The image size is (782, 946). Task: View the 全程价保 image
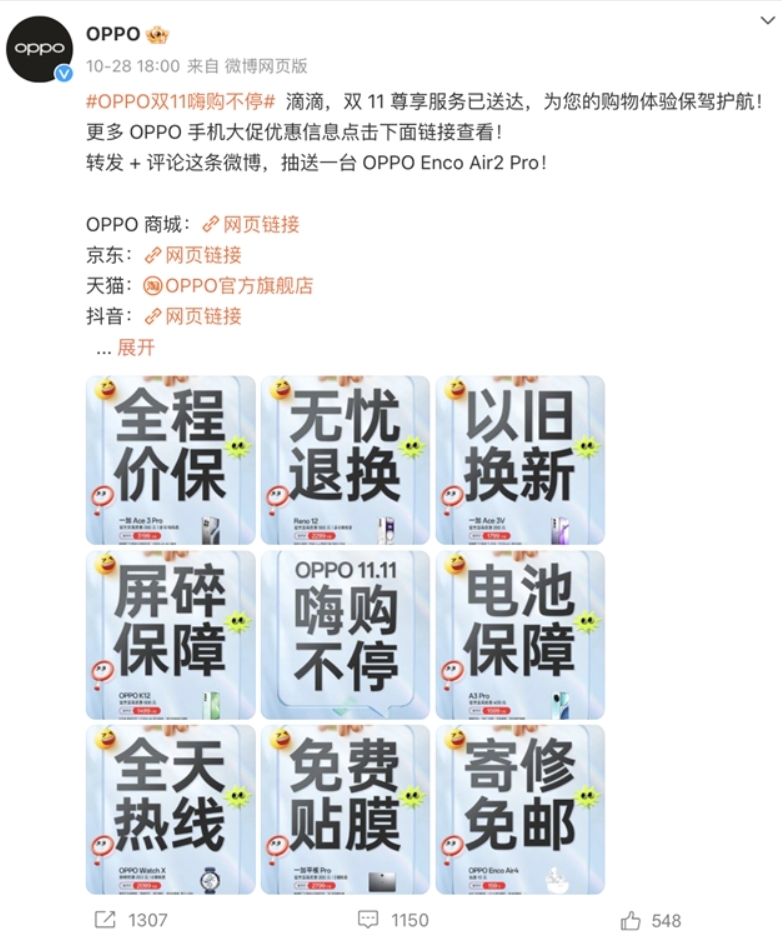point(170,460)
